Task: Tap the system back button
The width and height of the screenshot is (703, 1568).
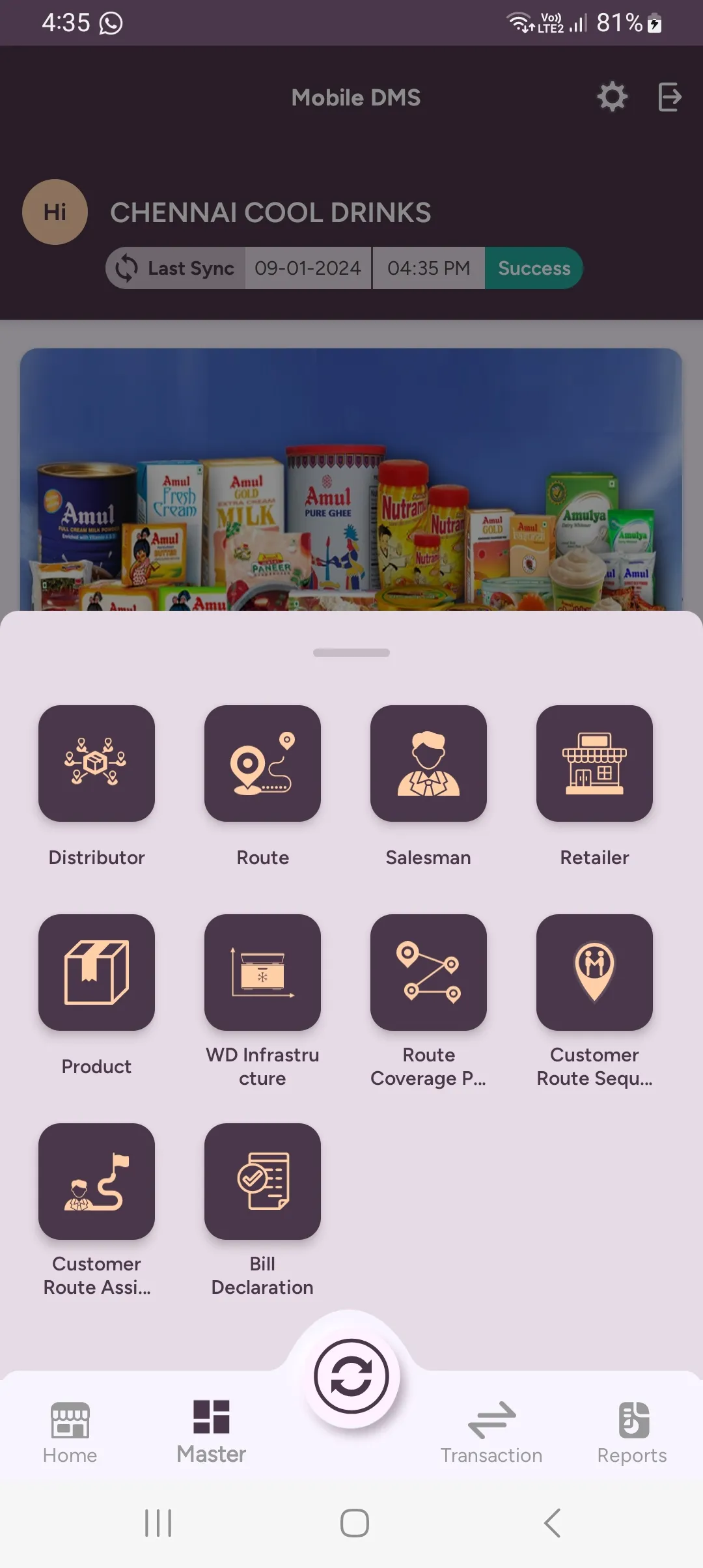Action: (552, 1522)
